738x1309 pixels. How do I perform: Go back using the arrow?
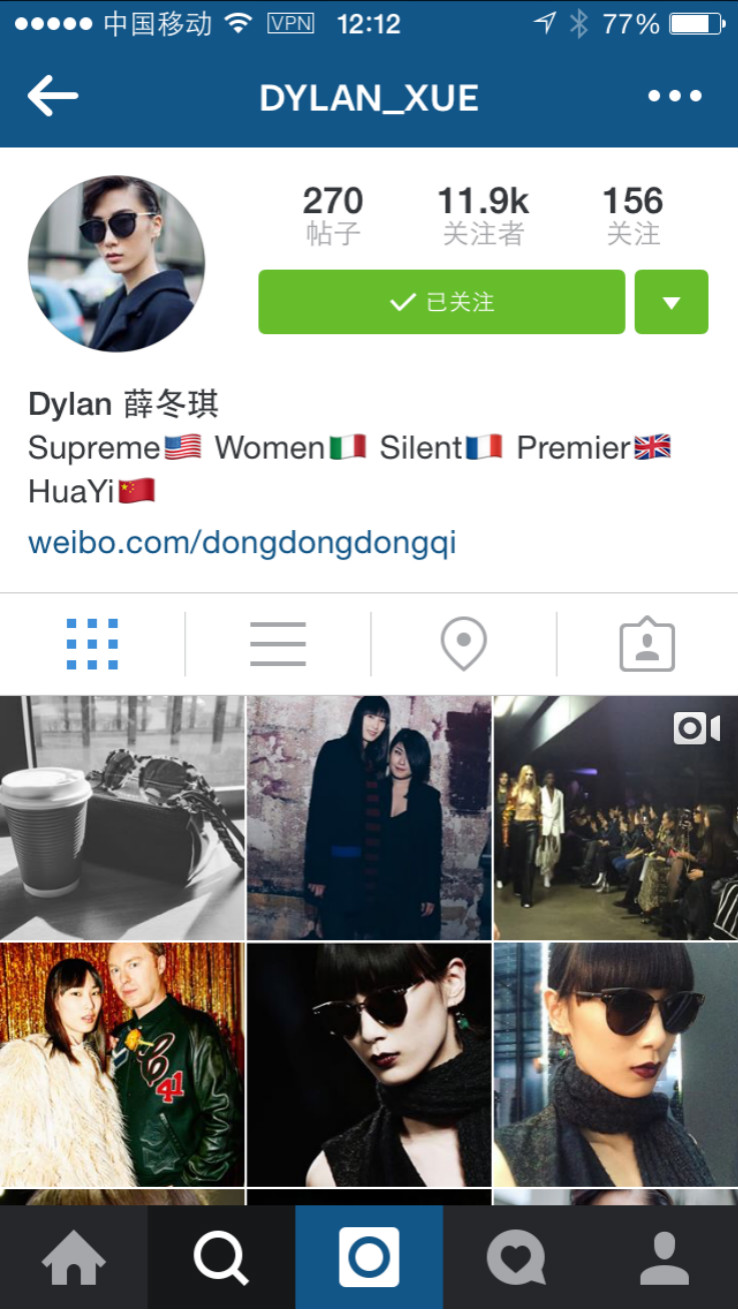[52, 97]
